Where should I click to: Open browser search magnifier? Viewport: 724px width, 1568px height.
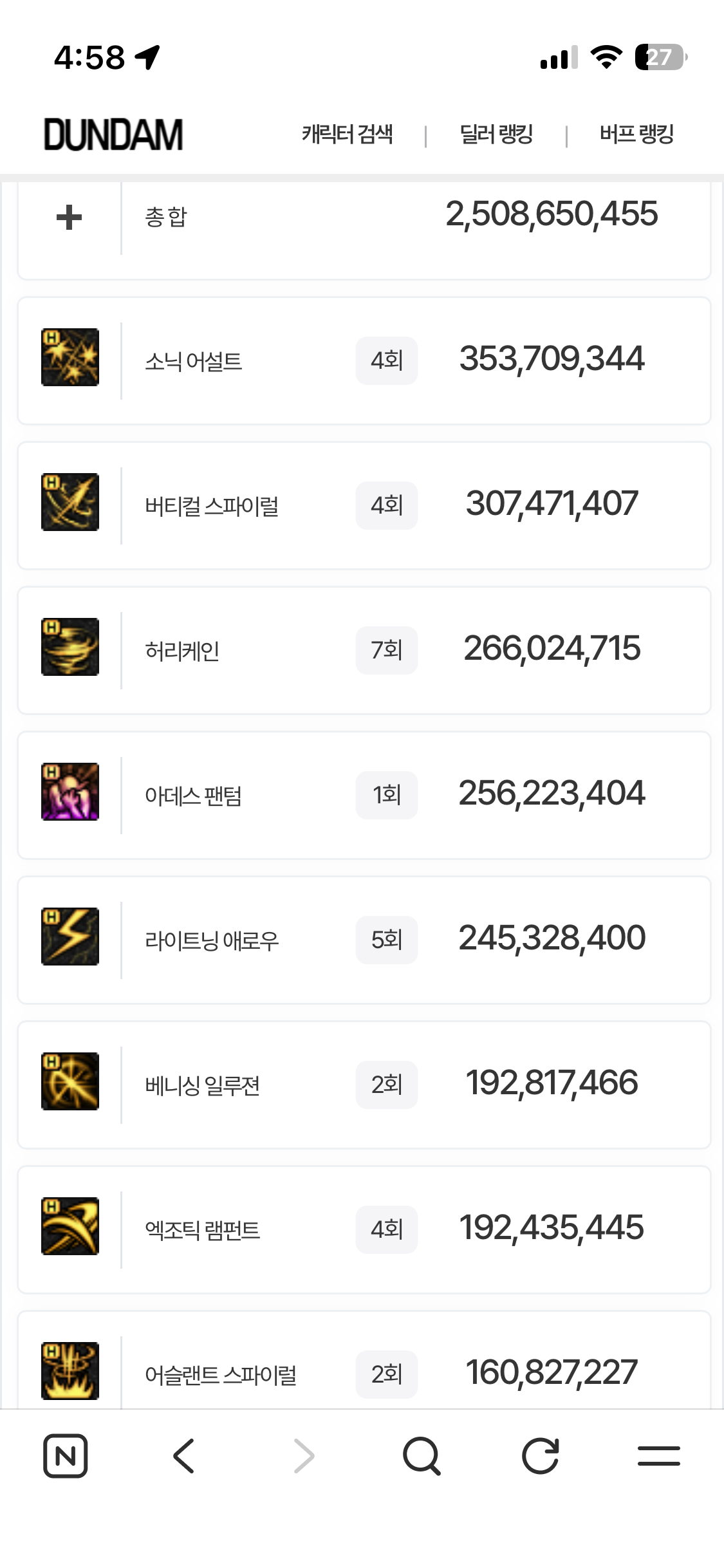point(422,1455)
